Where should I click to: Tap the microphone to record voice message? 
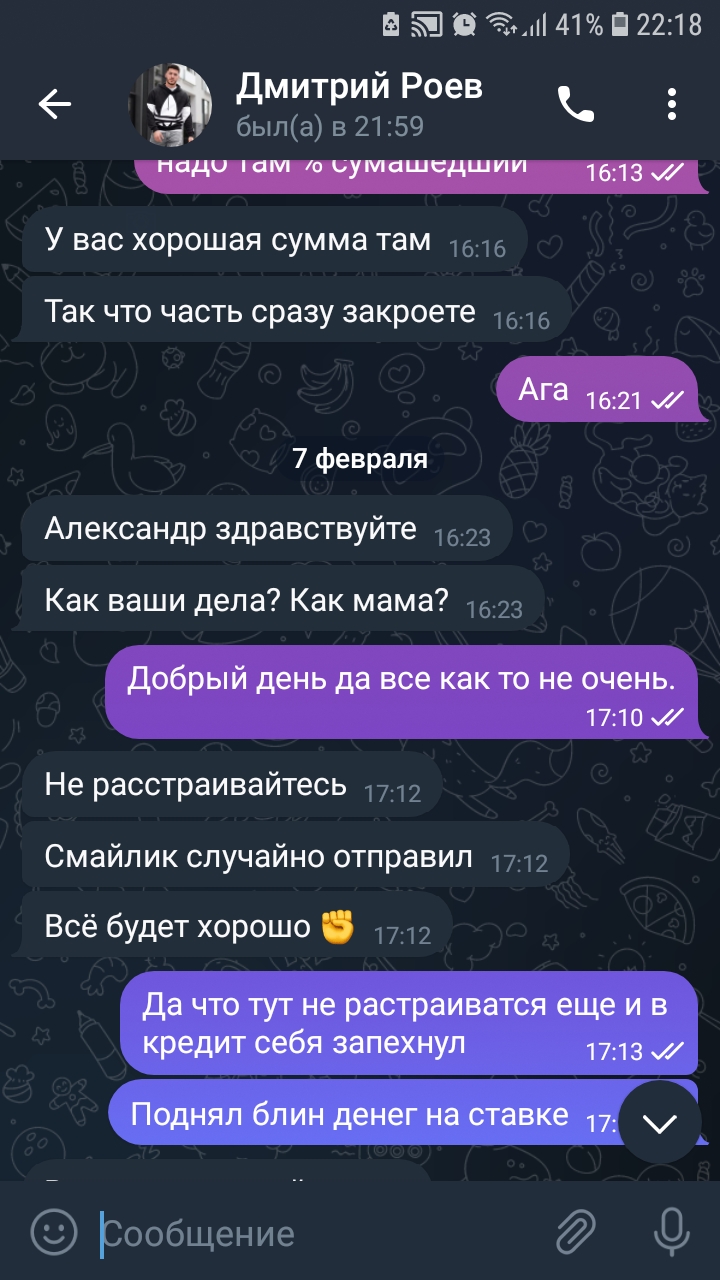pos(671,1232)
